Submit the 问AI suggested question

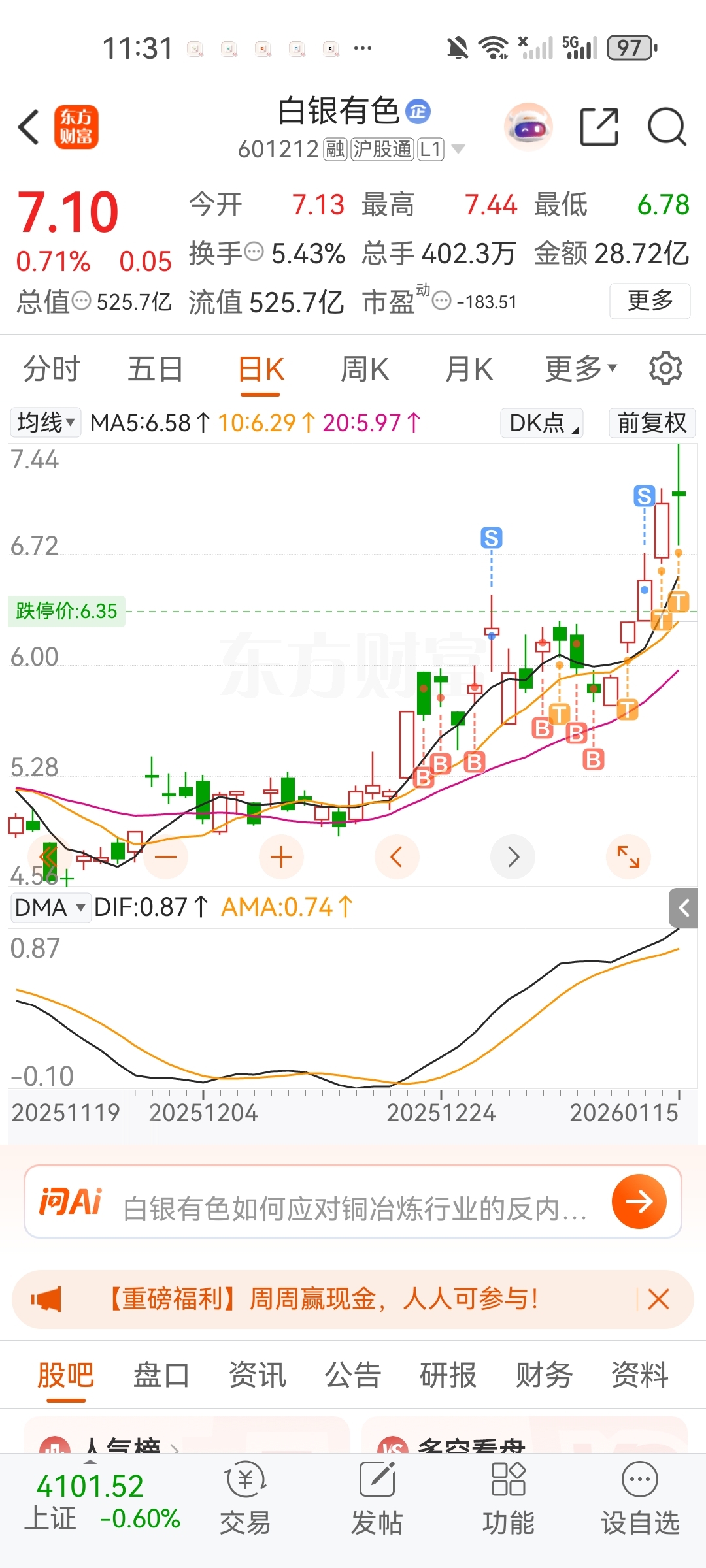tap(639, 1201)
